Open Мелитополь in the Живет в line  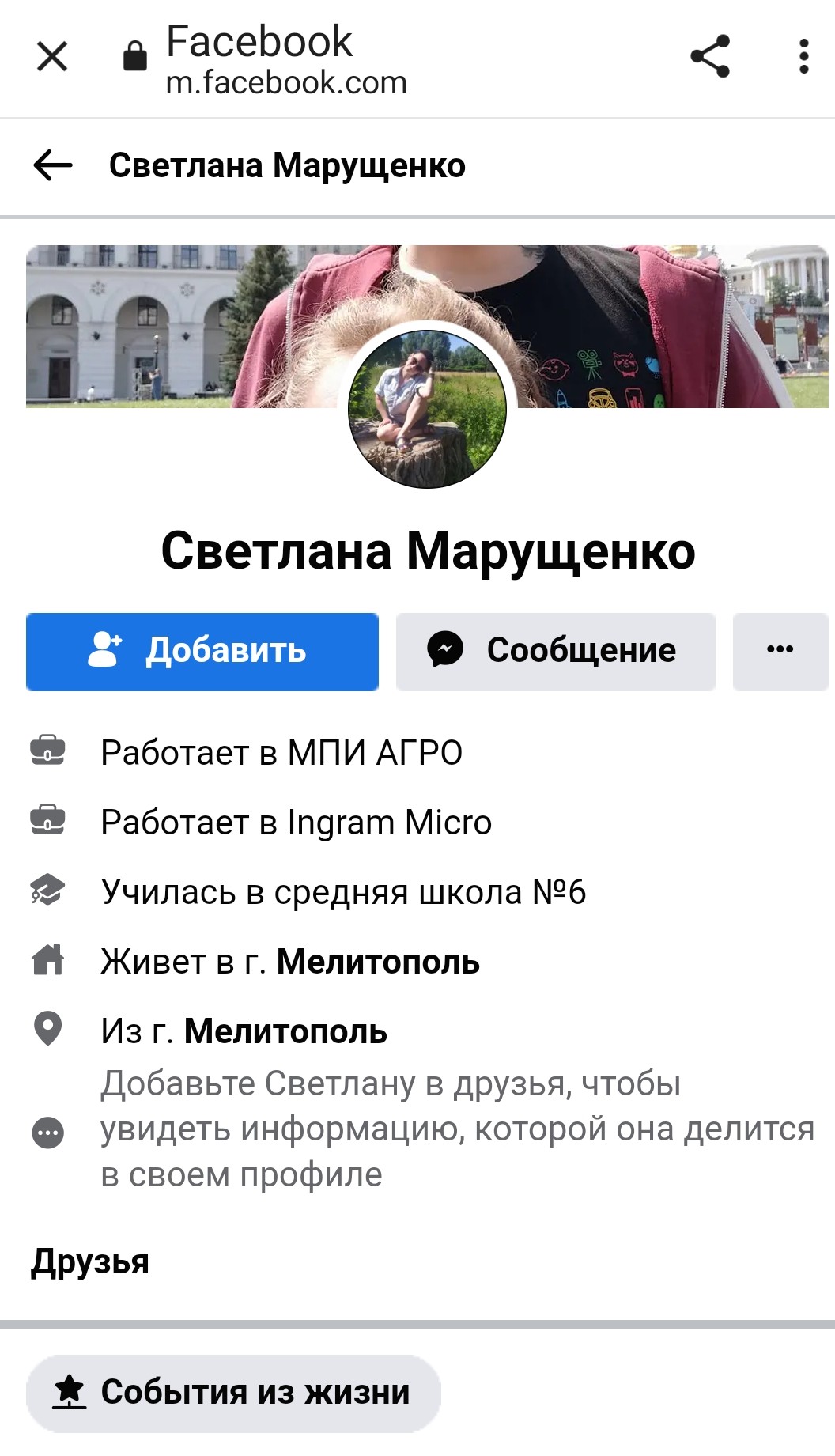pos(378,962)
